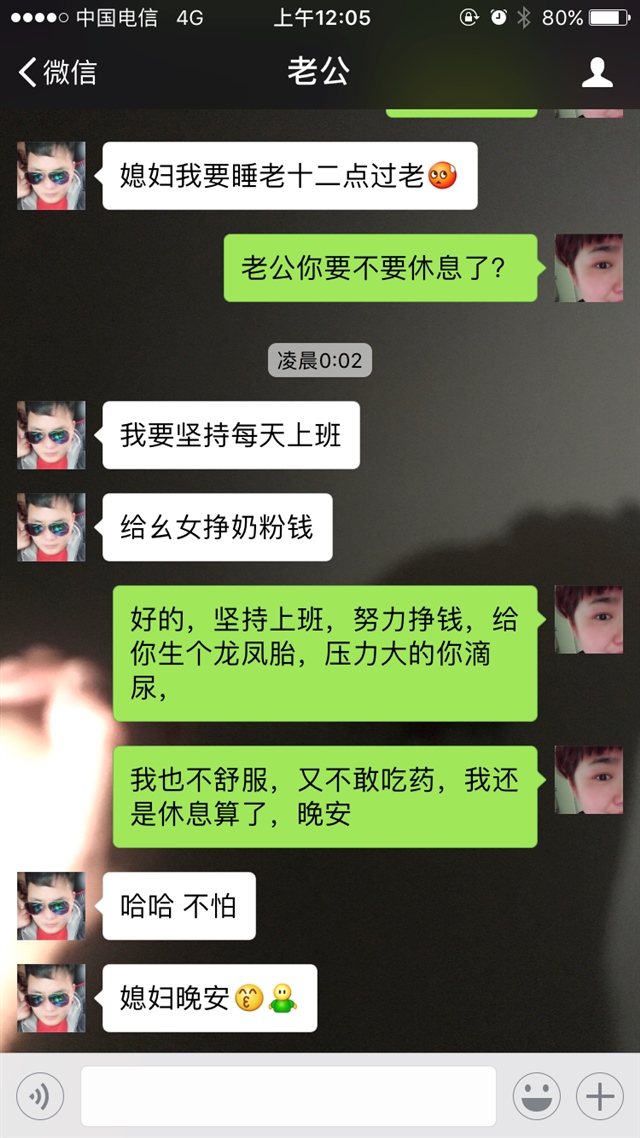This screenshot has height=1138, width=640.
Task: Switch to voice message input
Action: pos(40,1097)
